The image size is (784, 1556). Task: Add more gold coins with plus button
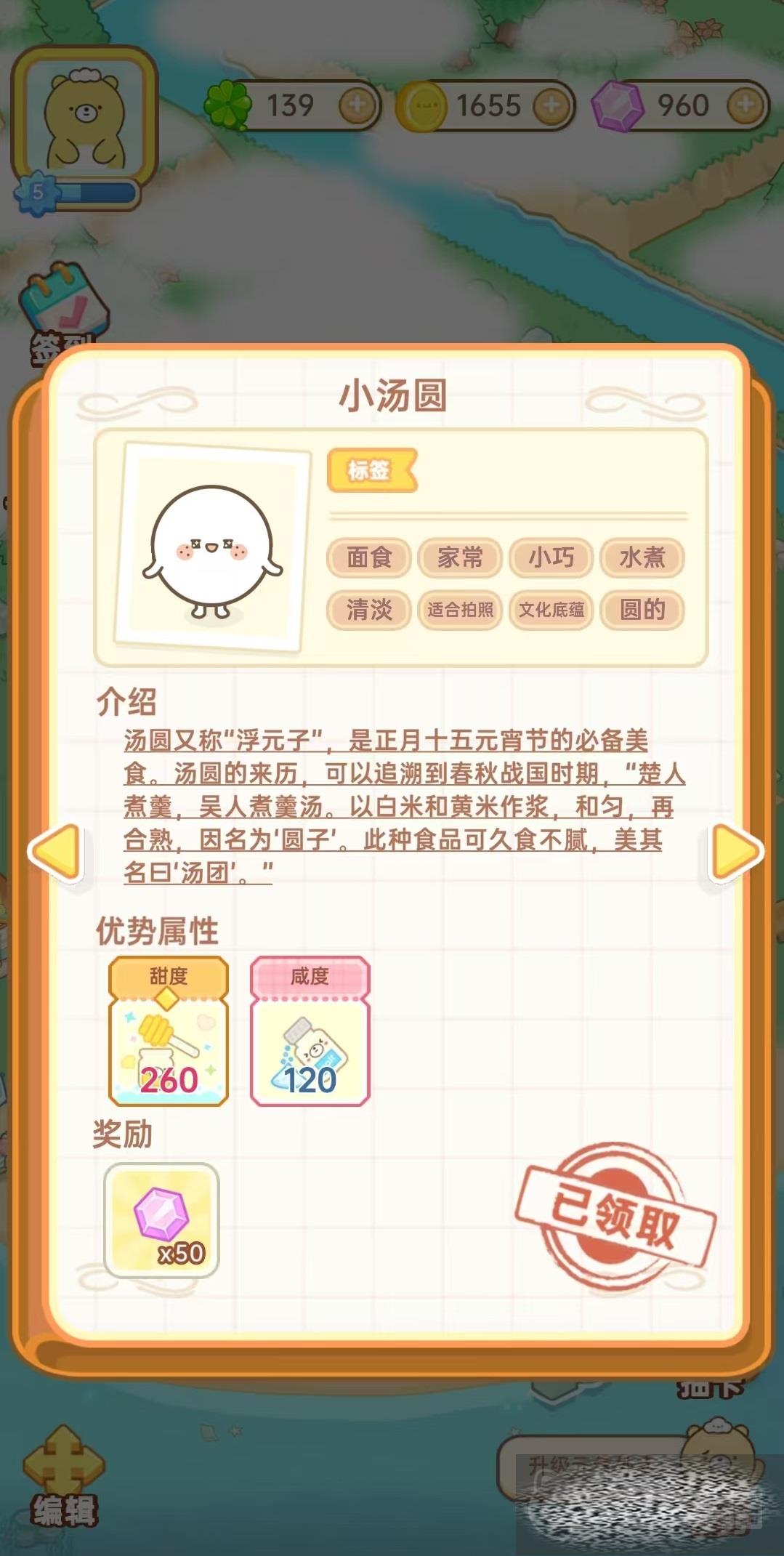click(551, 105)
